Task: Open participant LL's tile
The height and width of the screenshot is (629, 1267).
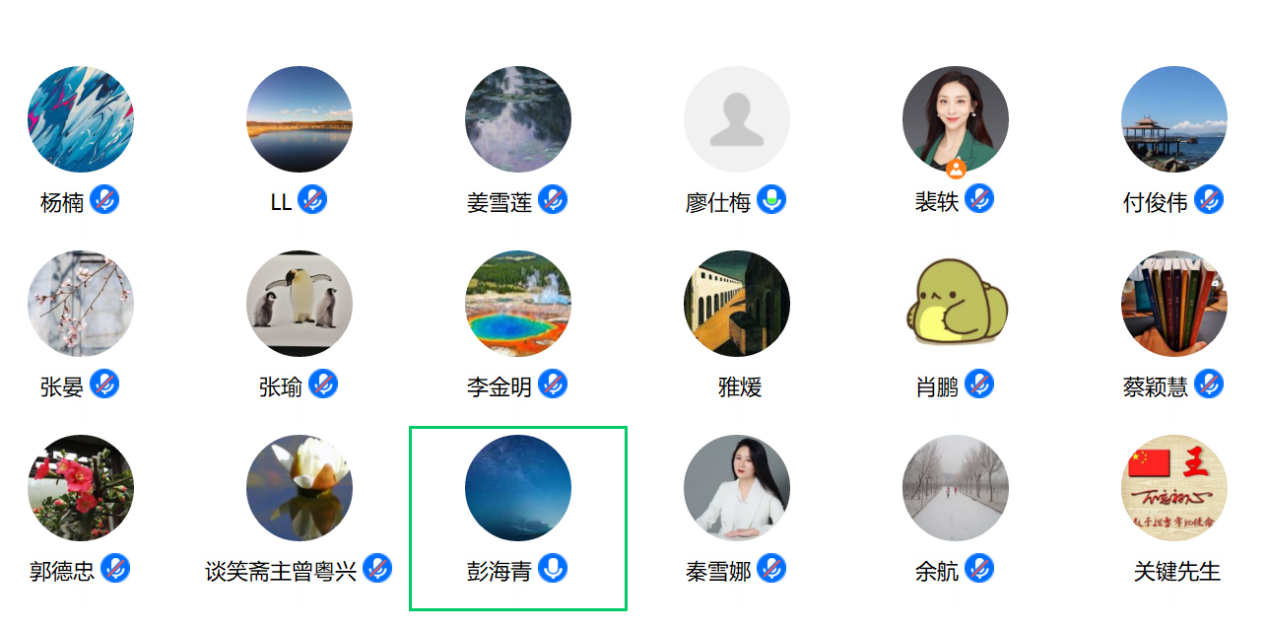Action: click(299, 119)
